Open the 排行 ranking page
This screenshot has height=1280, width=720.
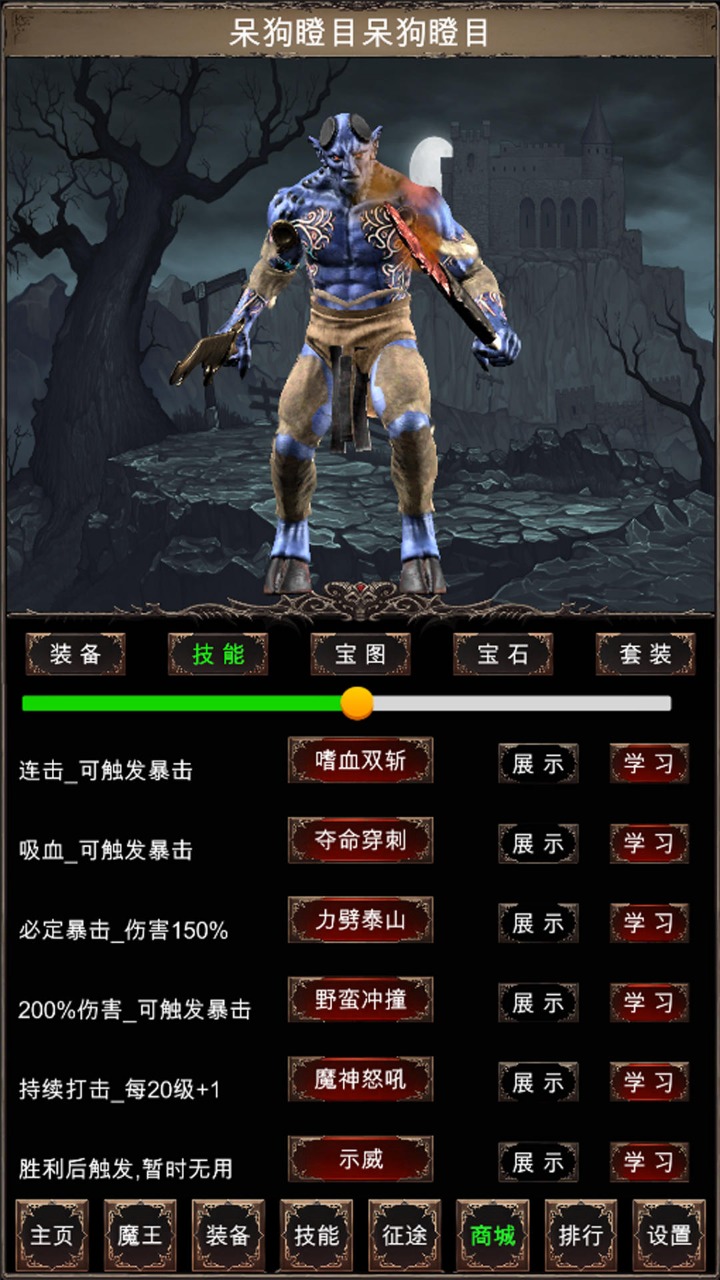pos(581,1235)
